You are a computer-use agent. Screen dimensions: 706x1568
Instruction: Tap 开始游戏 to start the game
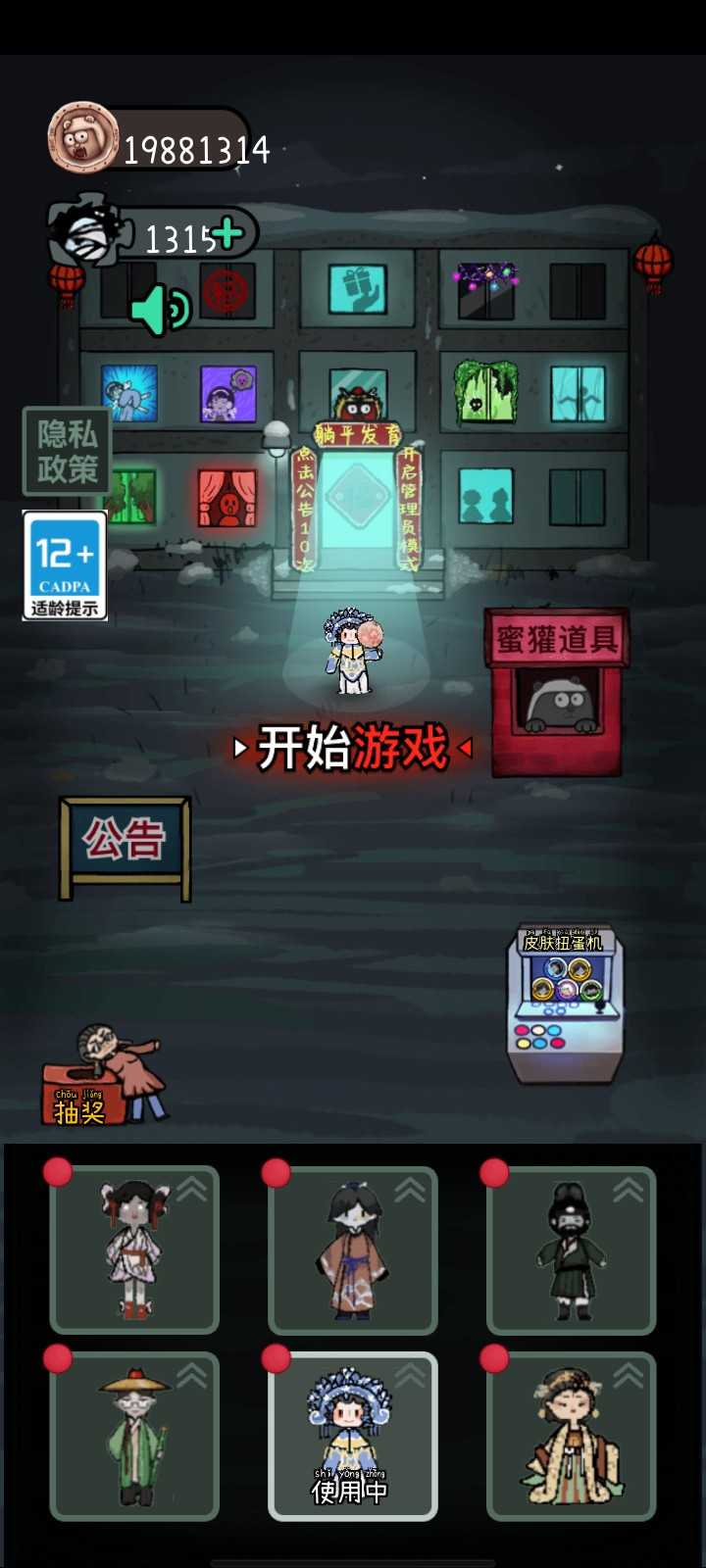(x=352, y=748)
